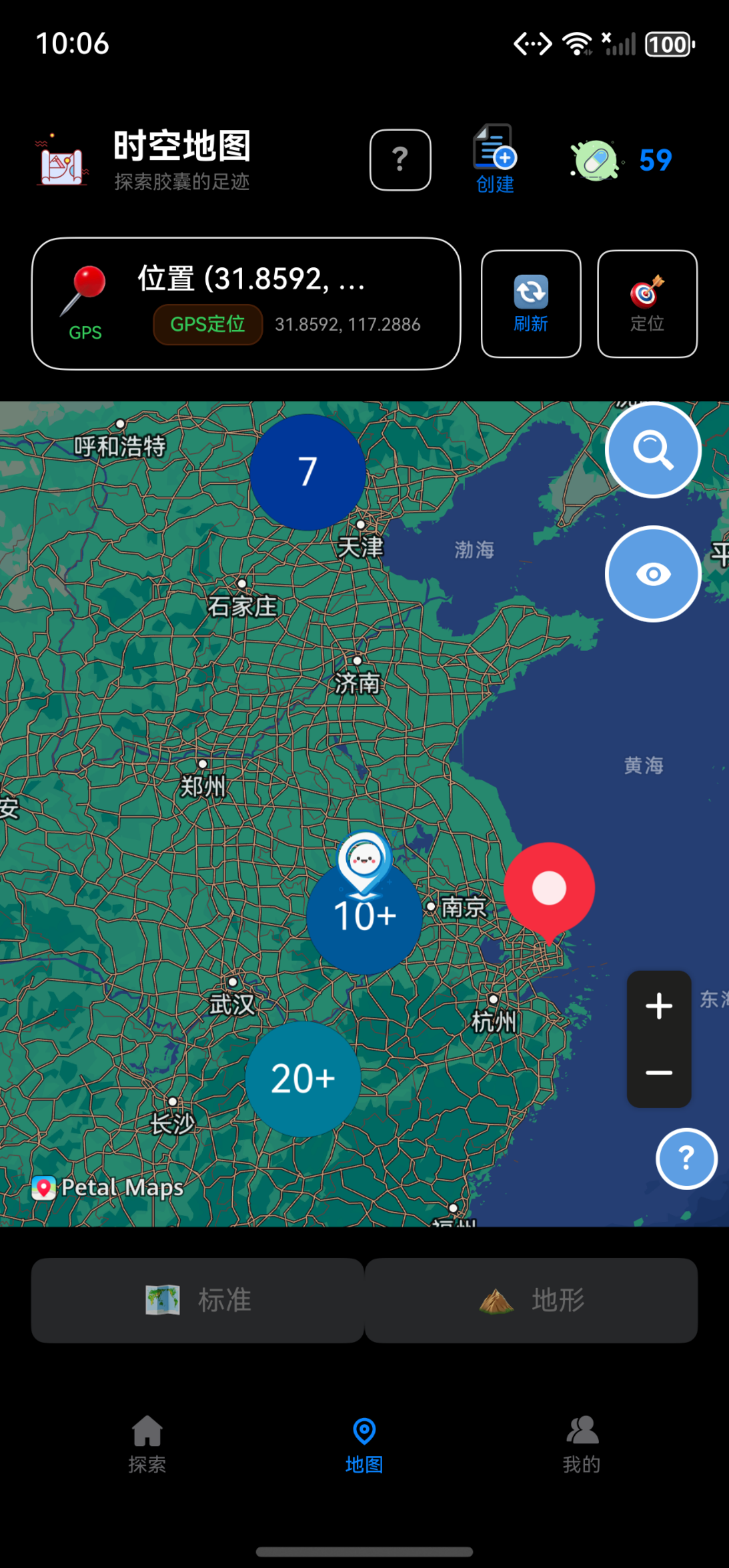Screen dimensions: 729x1568
Task: Tap 创建 to create a capsule
Action: point(495,159)
